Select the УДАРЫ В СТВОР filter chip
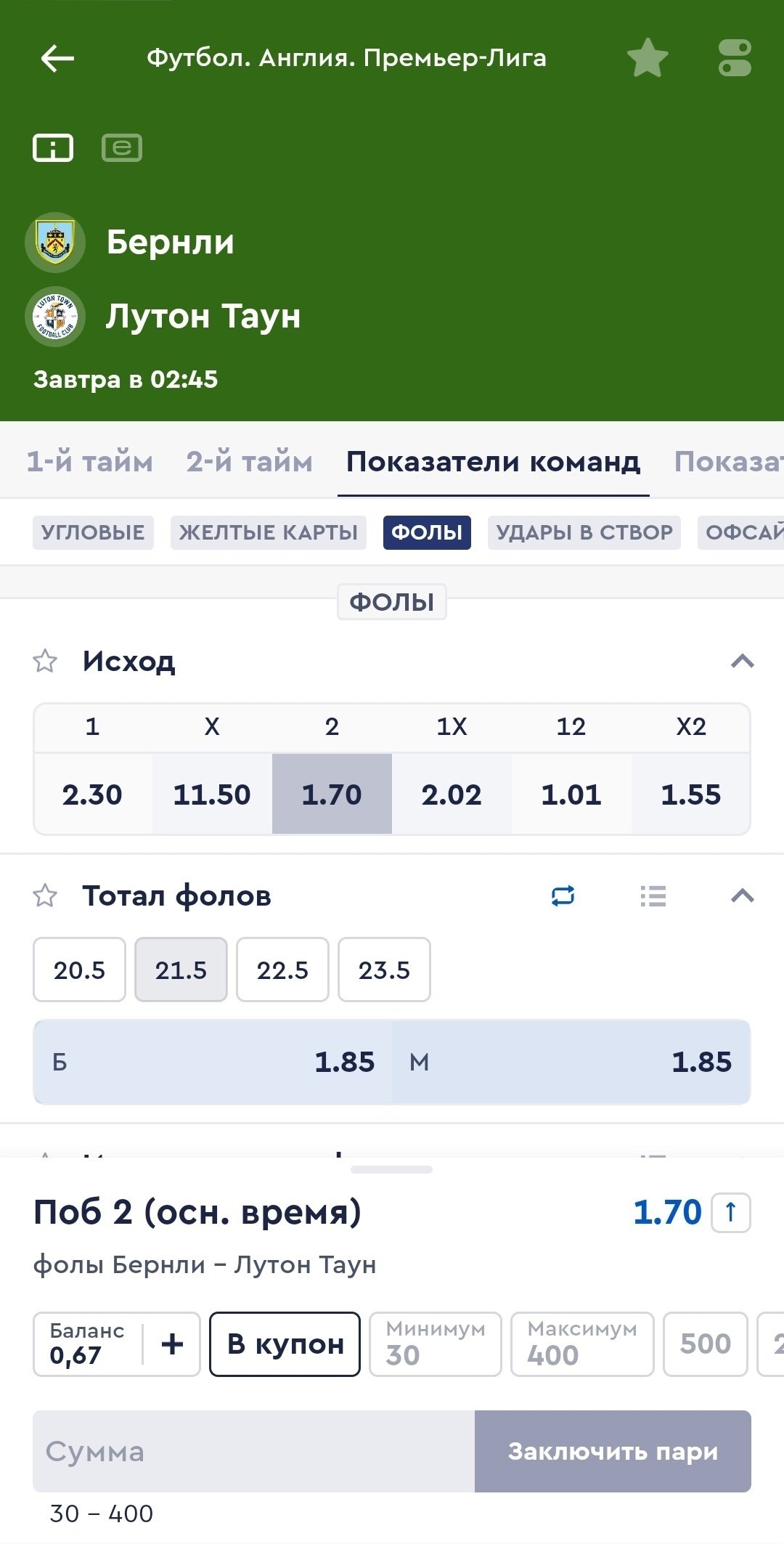Screen dimensions: 784x1544 pyautogui.click(x=584, y=532)
